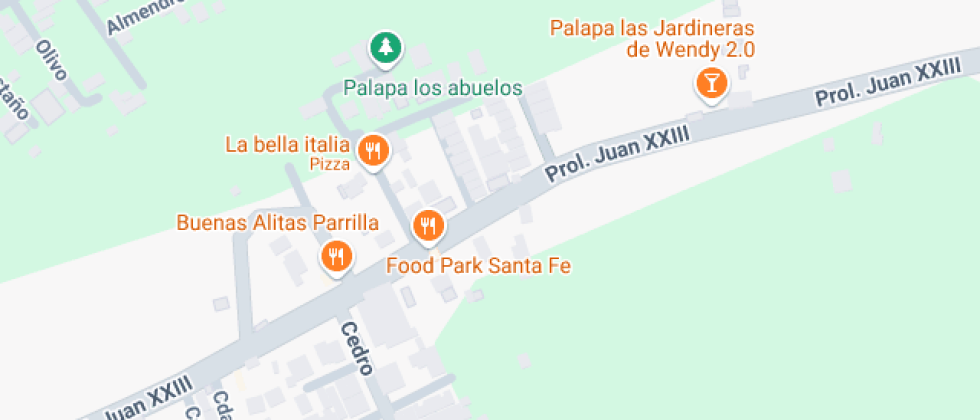Tap the La bella italia pizza pin
The image size is (980, 420).
pyautogui.click(x=373, y=152)
